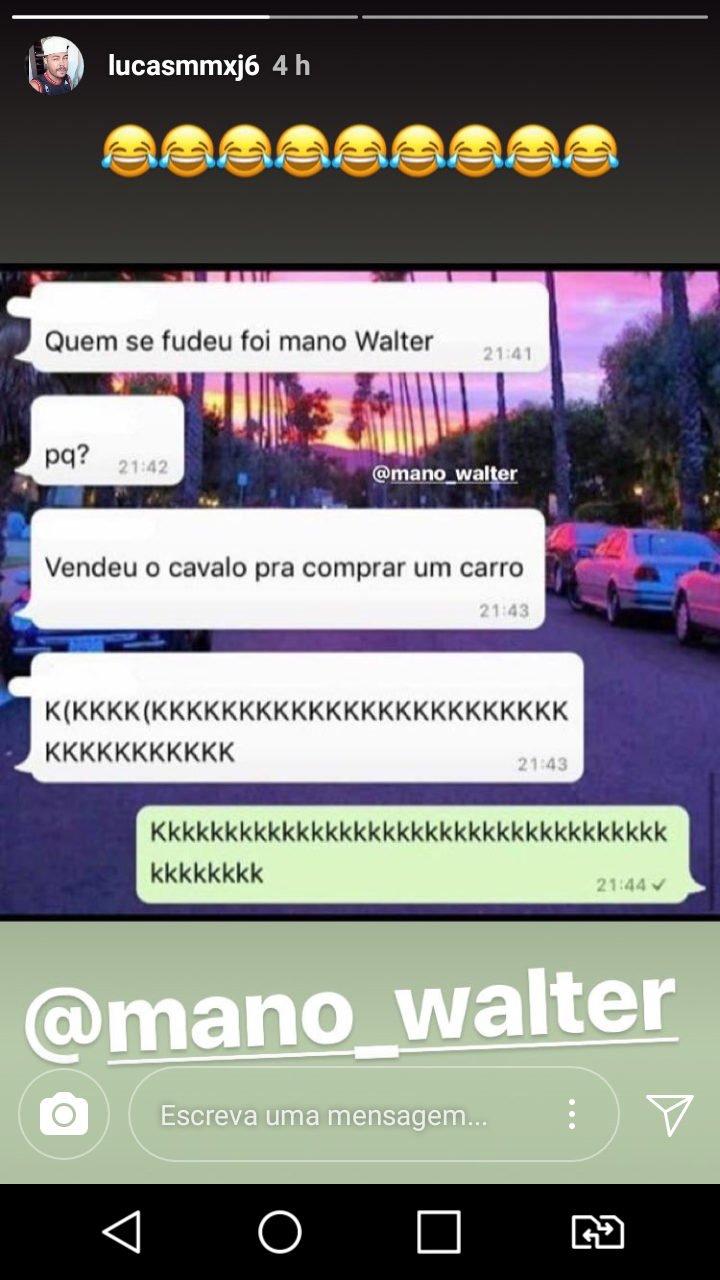Share story with the paper plane icon
Image resolution: width=720 pixels, height=1280 pixels.
tap(669, 1114)
